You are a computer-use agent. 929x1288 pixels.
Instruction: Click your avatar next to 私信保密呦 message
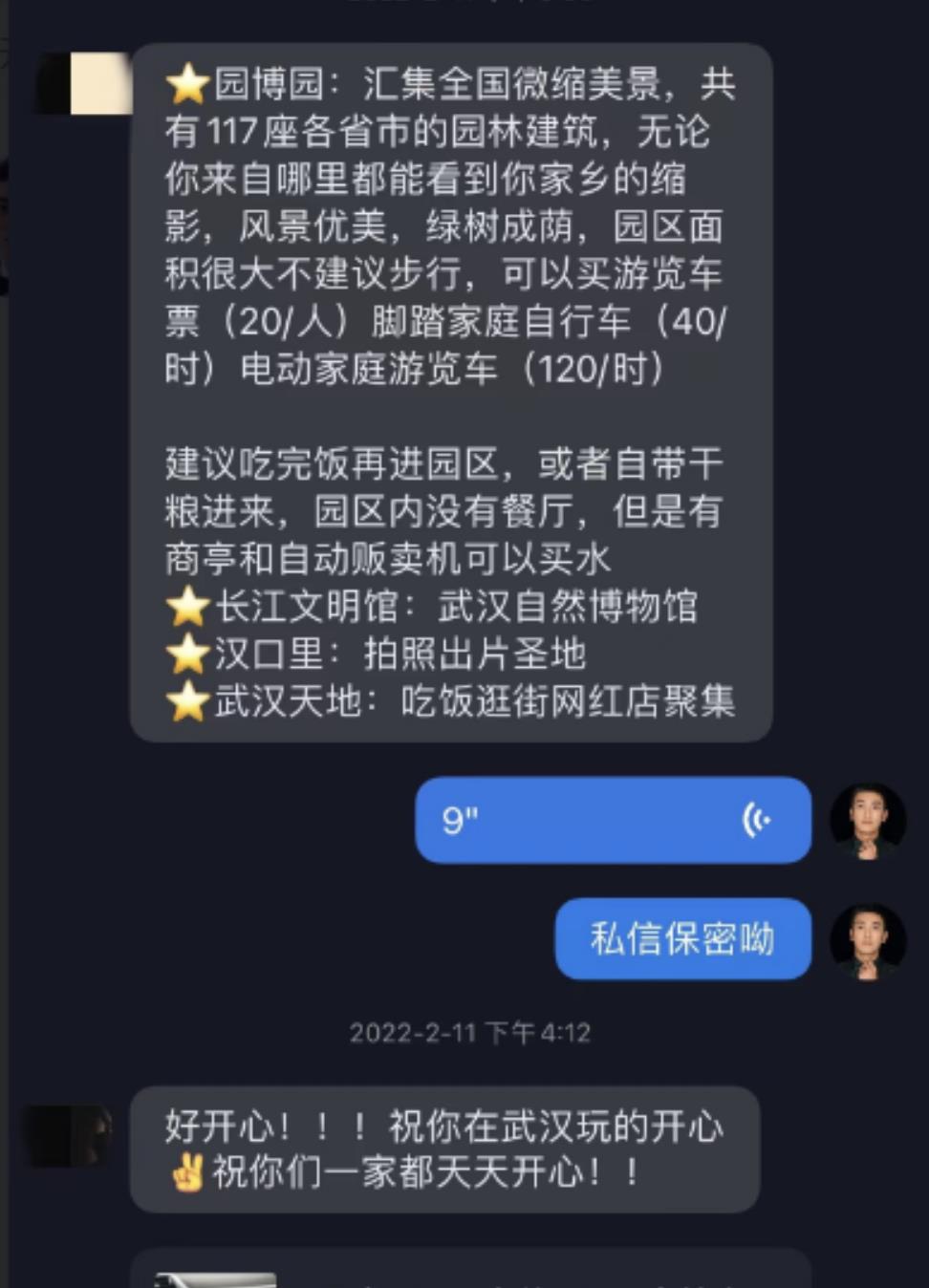[x=869, y=939]
